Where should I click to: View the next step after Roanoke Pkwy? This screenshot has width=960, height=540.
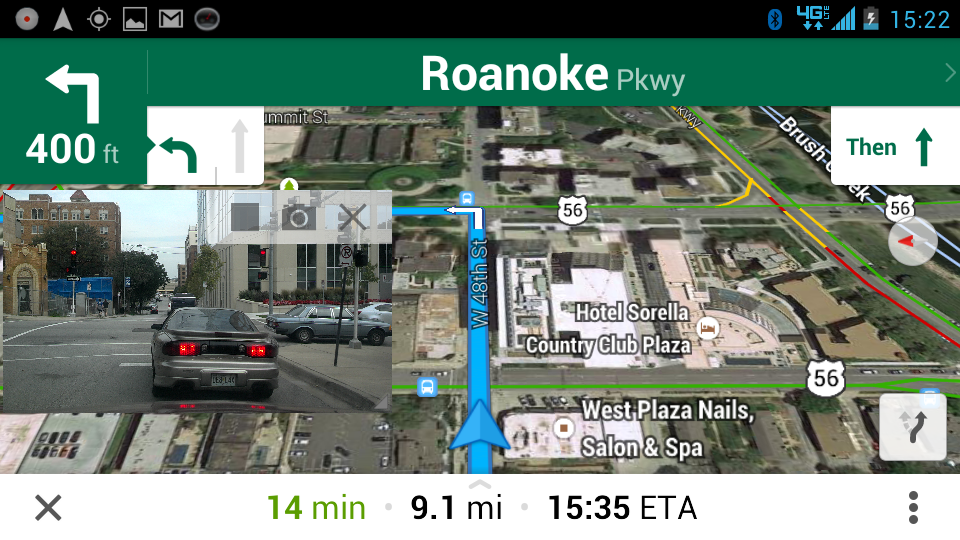949,72
